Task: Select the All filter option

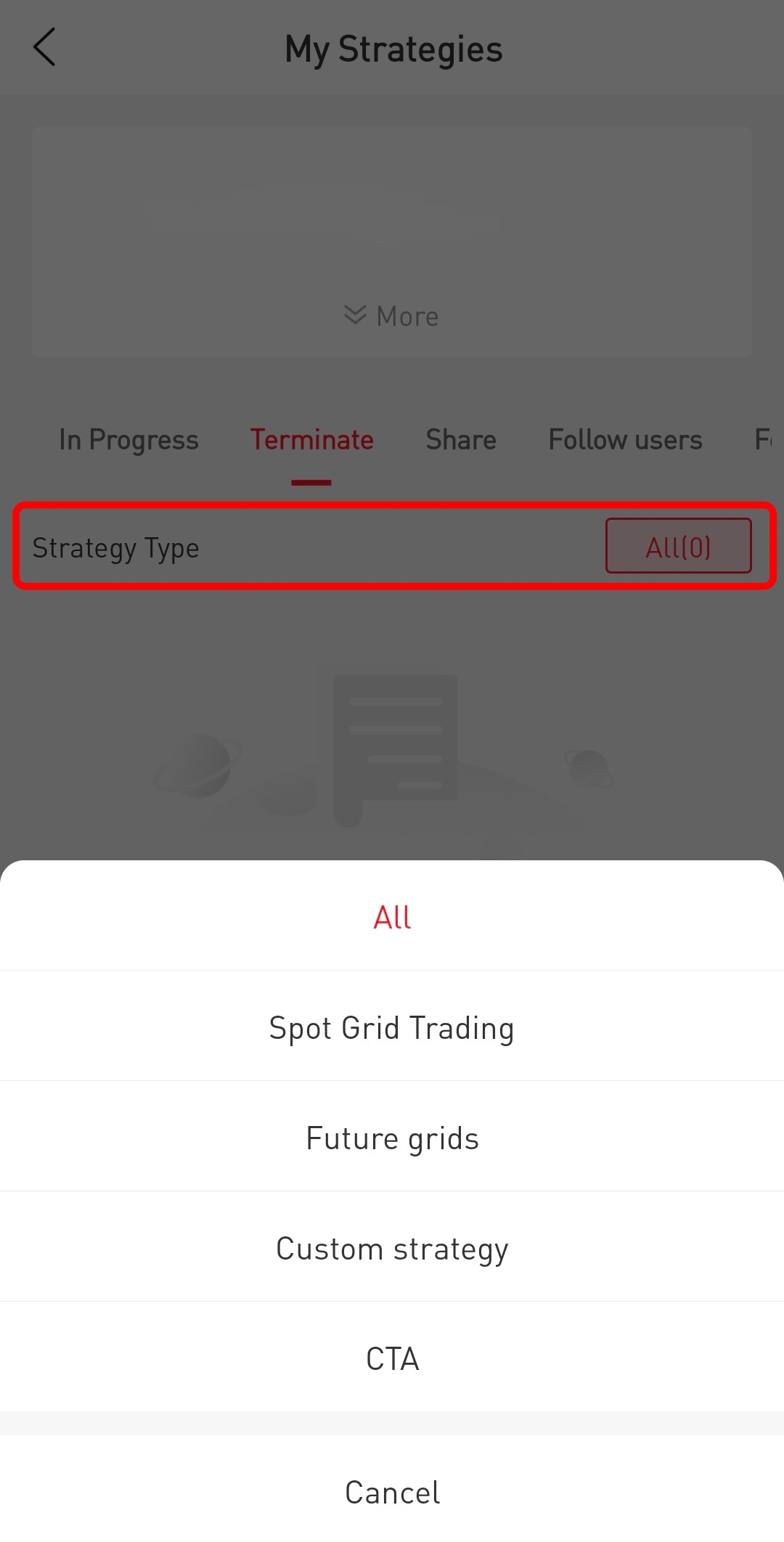Action: coord(392,916)
